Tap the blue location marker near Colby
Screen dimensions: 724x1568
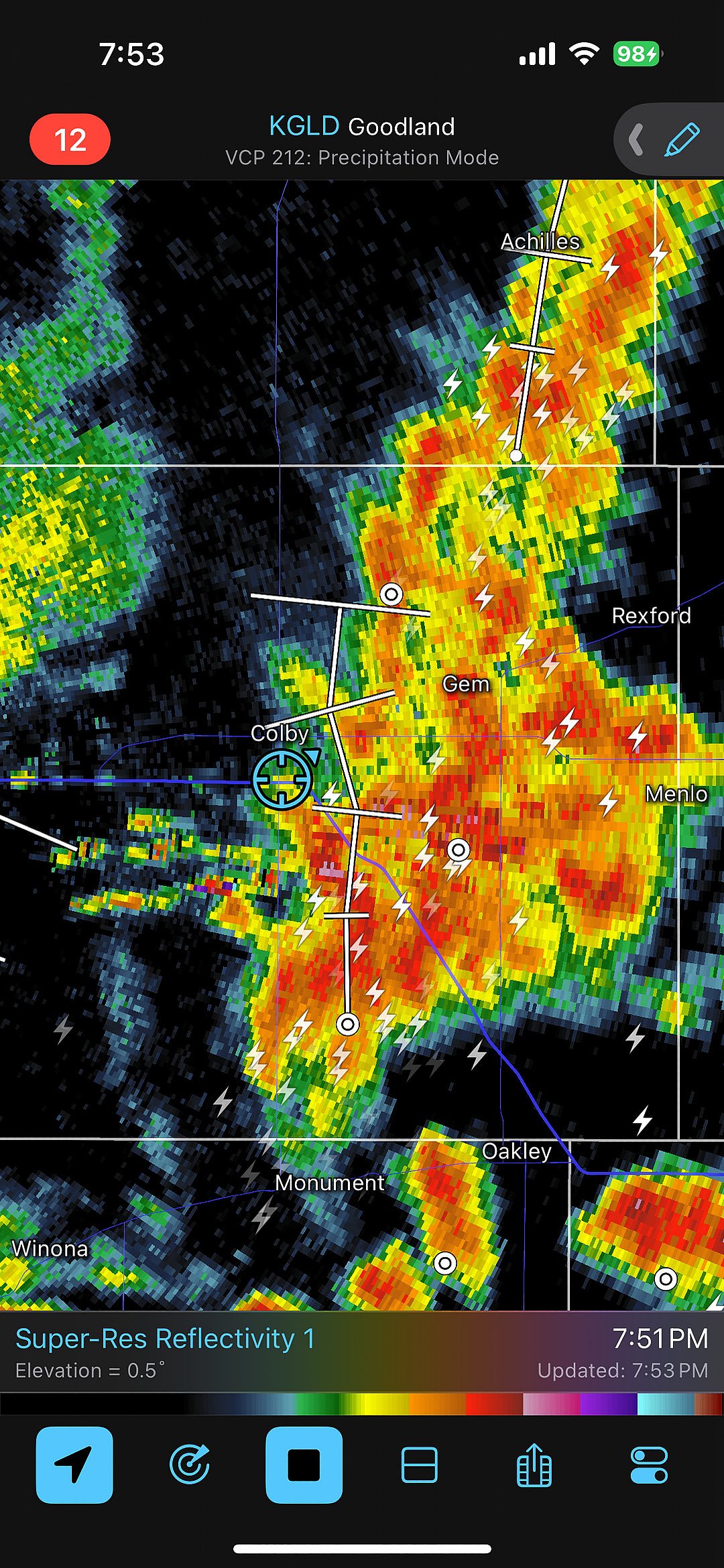282,779
